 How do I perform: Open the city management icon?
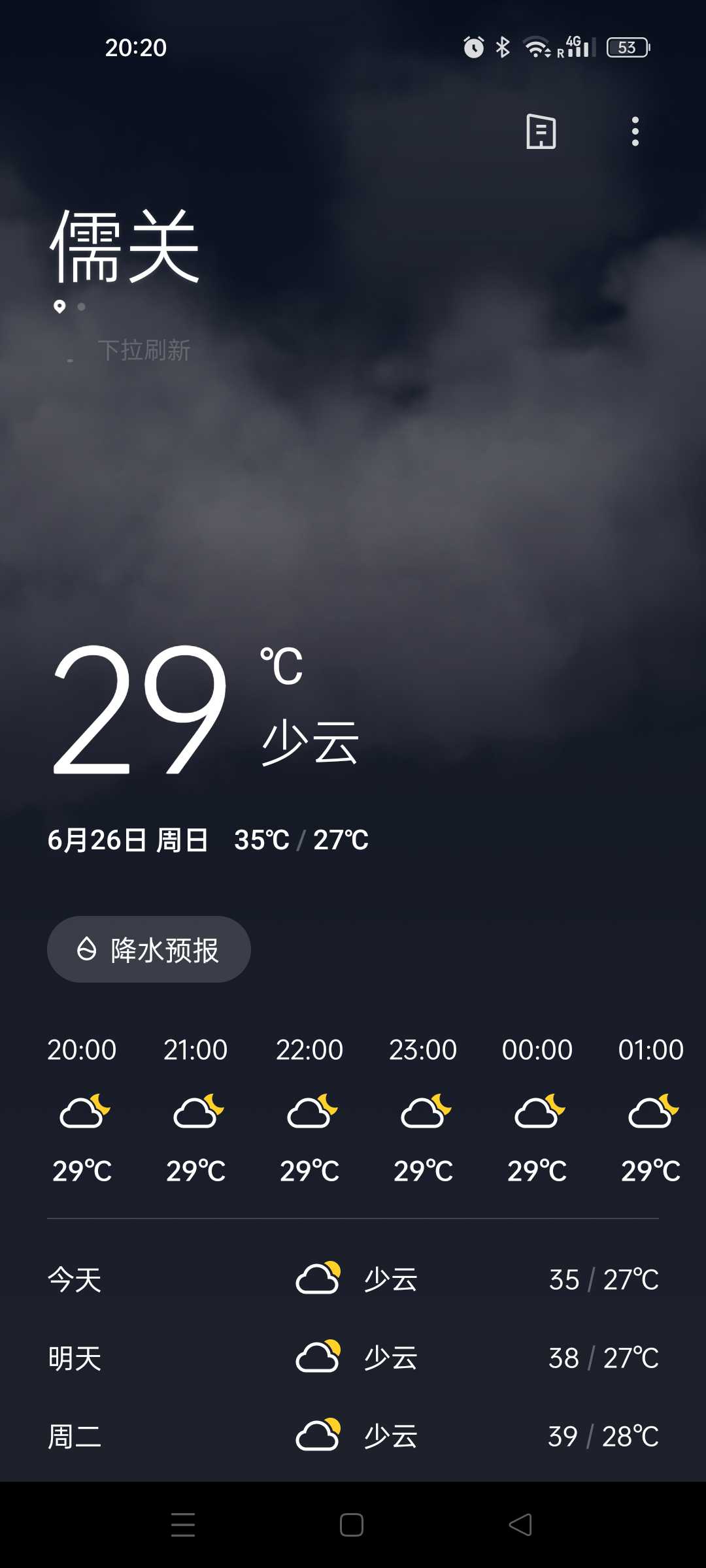click(541, 131)
